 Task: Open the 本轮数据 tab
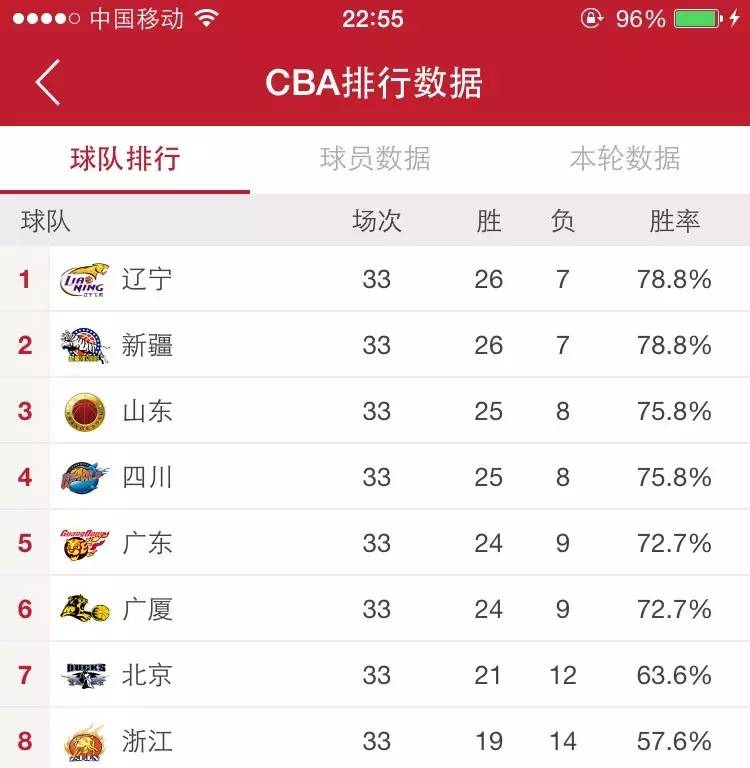[x=625, y=158]
